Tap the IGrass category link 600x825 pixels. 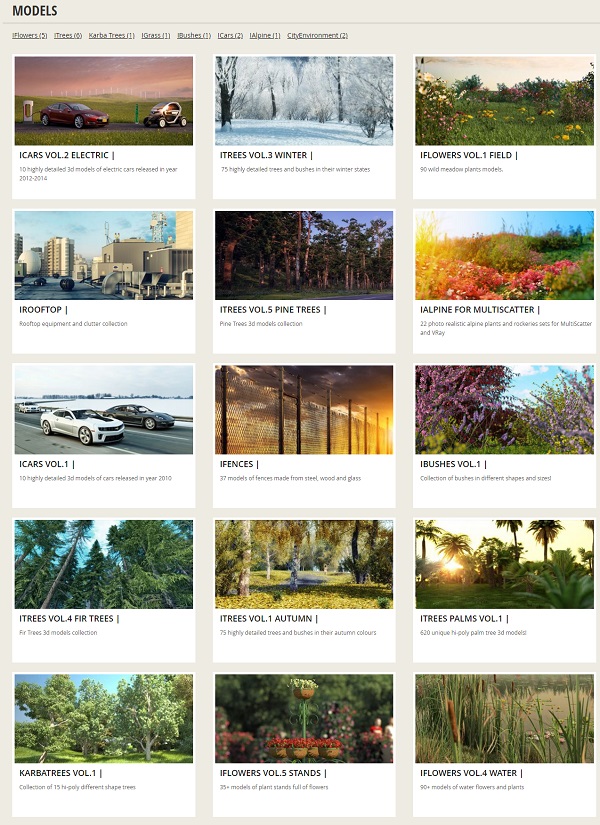[x=155, y=36]
